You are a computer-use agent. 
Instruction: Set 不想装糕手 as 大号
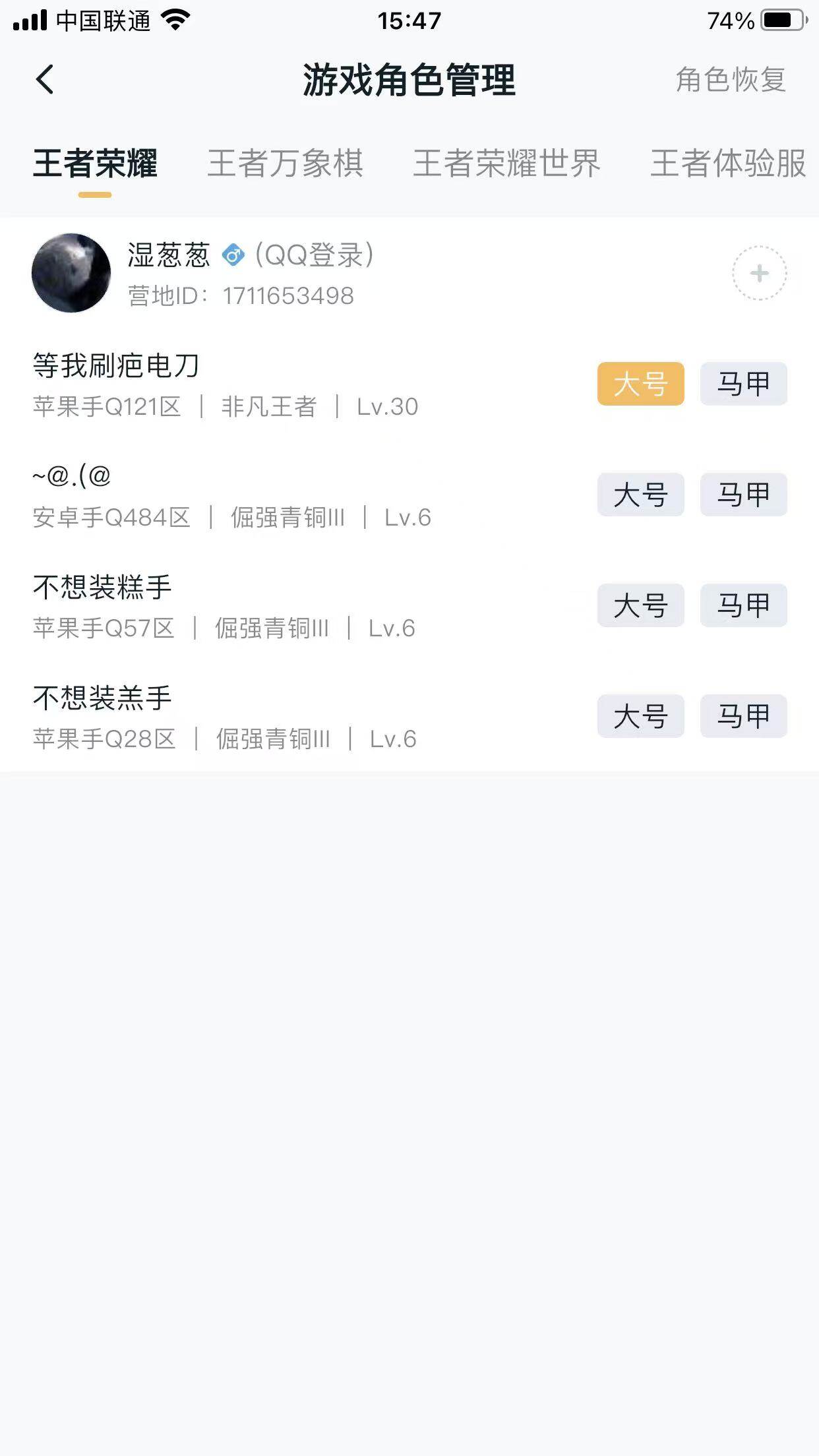[x=641, y=606]
